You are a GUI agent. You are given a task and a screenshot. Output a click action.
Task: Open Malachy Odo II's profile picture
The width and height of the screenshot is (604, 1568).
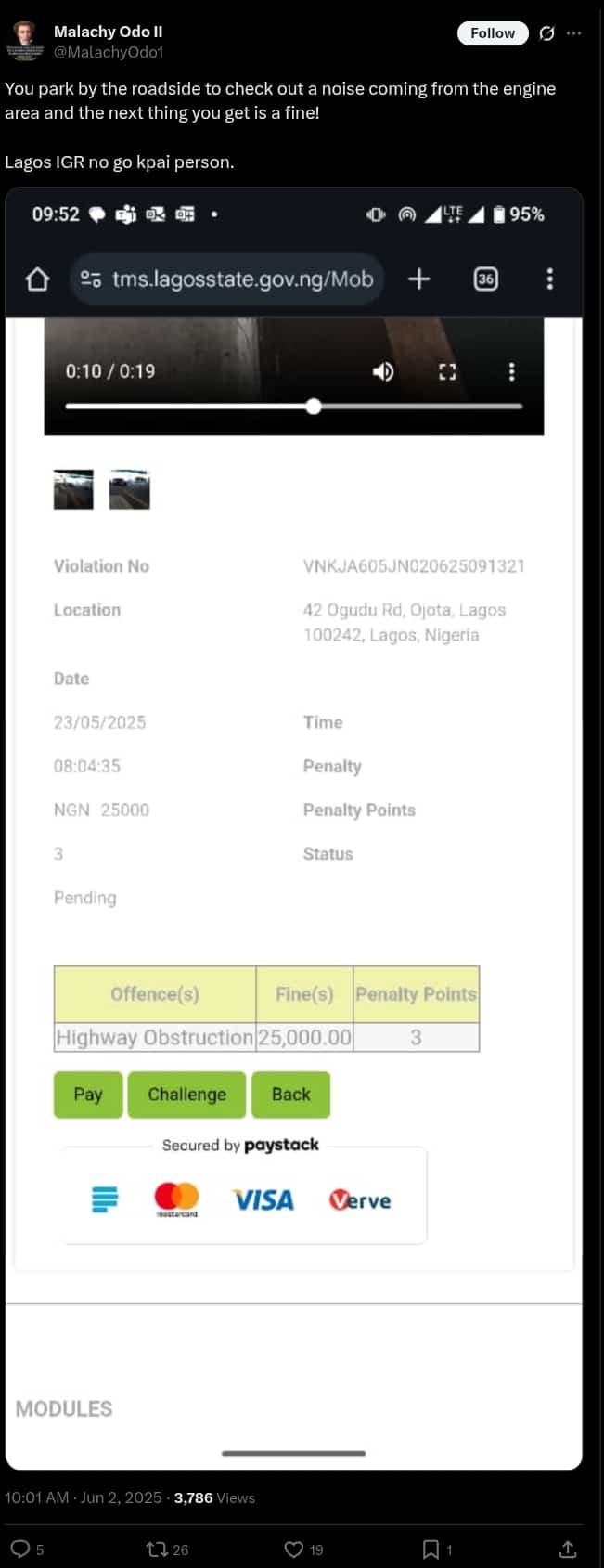click(25, 42)
